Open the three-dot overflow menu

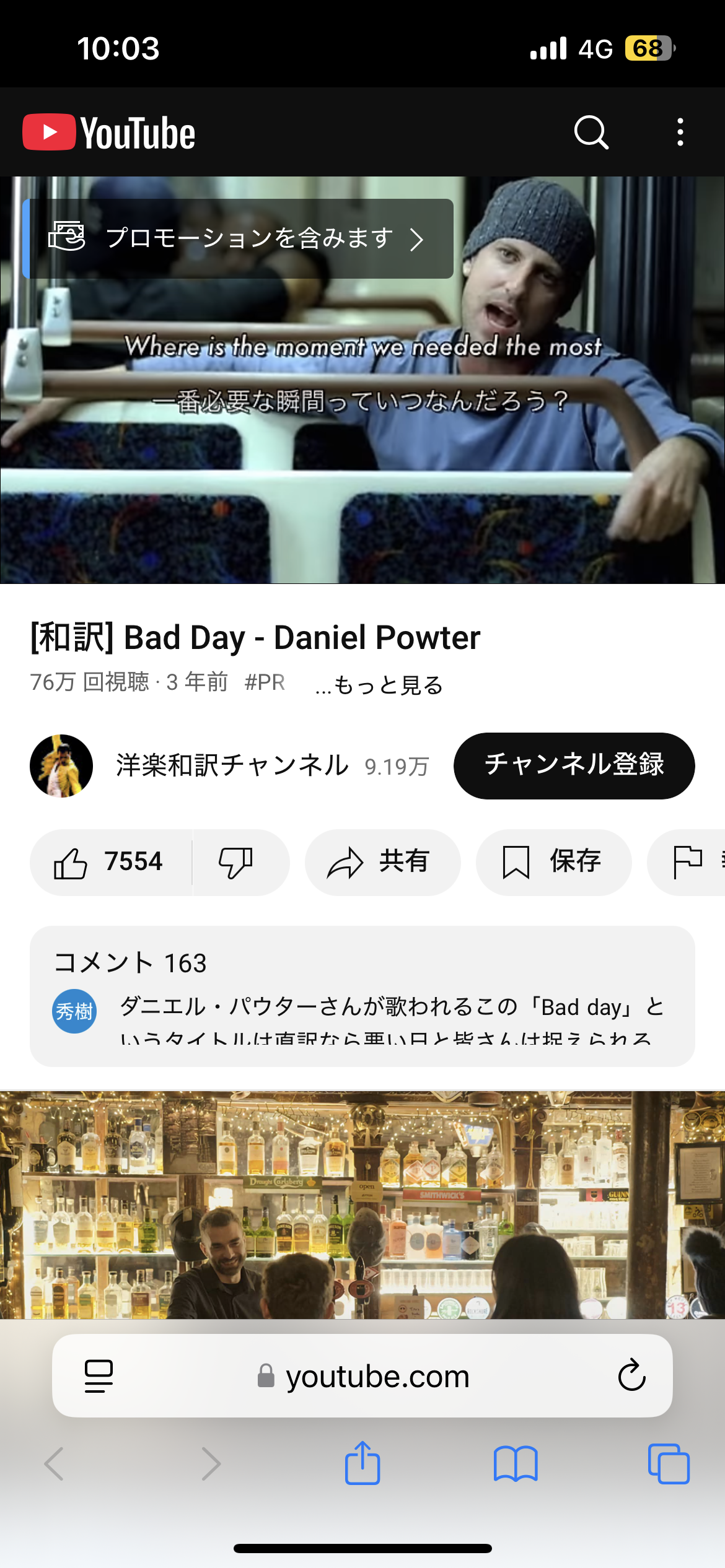pyautogui.click(x=680, y=133)
